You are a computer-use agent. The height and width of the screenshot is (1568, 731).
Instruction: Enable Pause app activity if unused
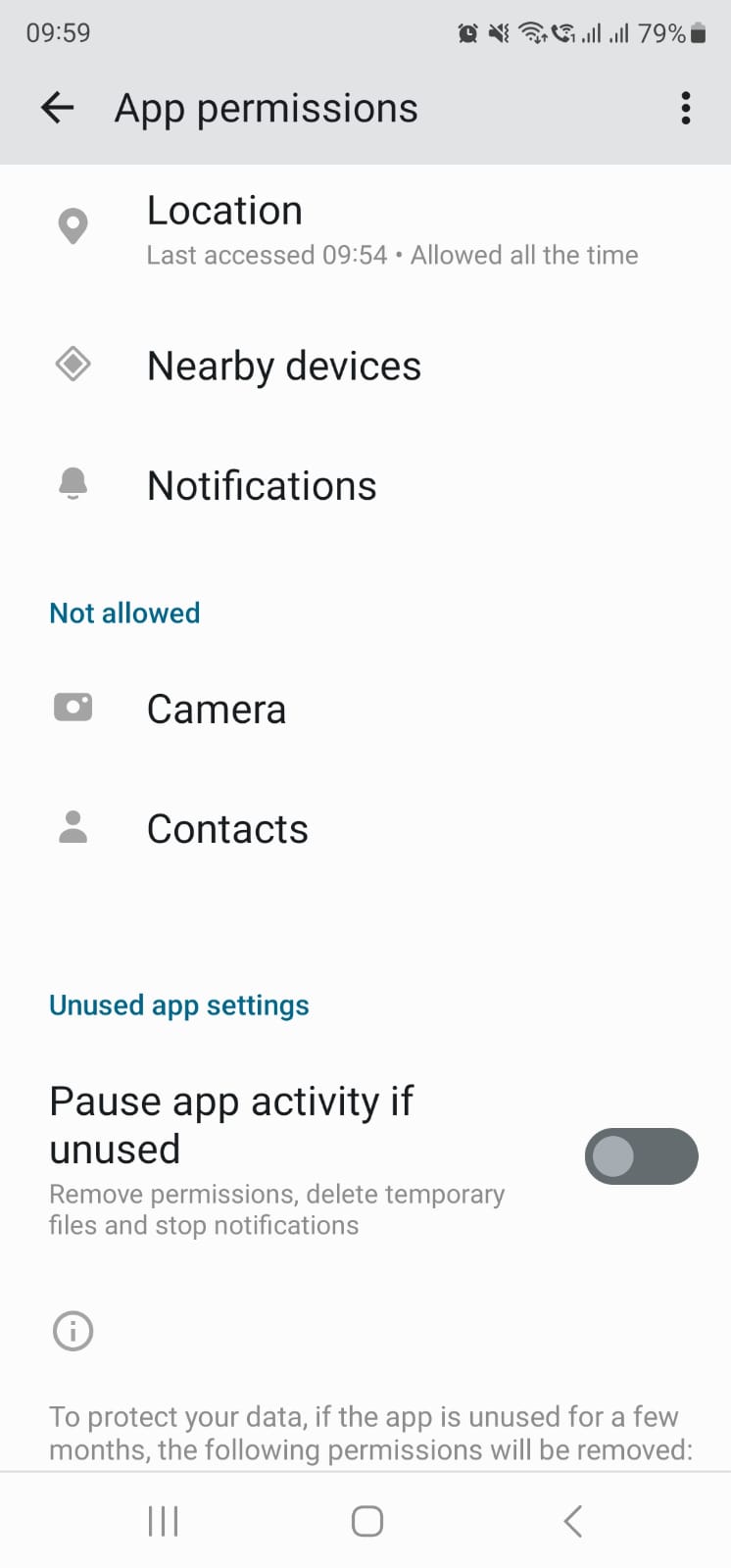641,1156
